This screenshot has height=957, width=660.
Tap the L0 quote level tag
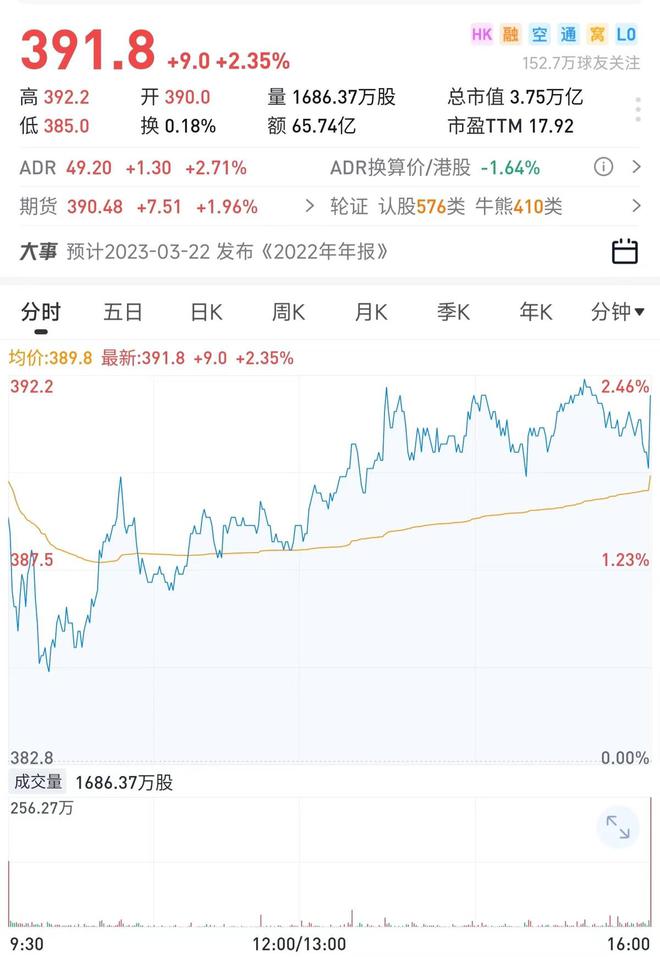tap(626, 35)
